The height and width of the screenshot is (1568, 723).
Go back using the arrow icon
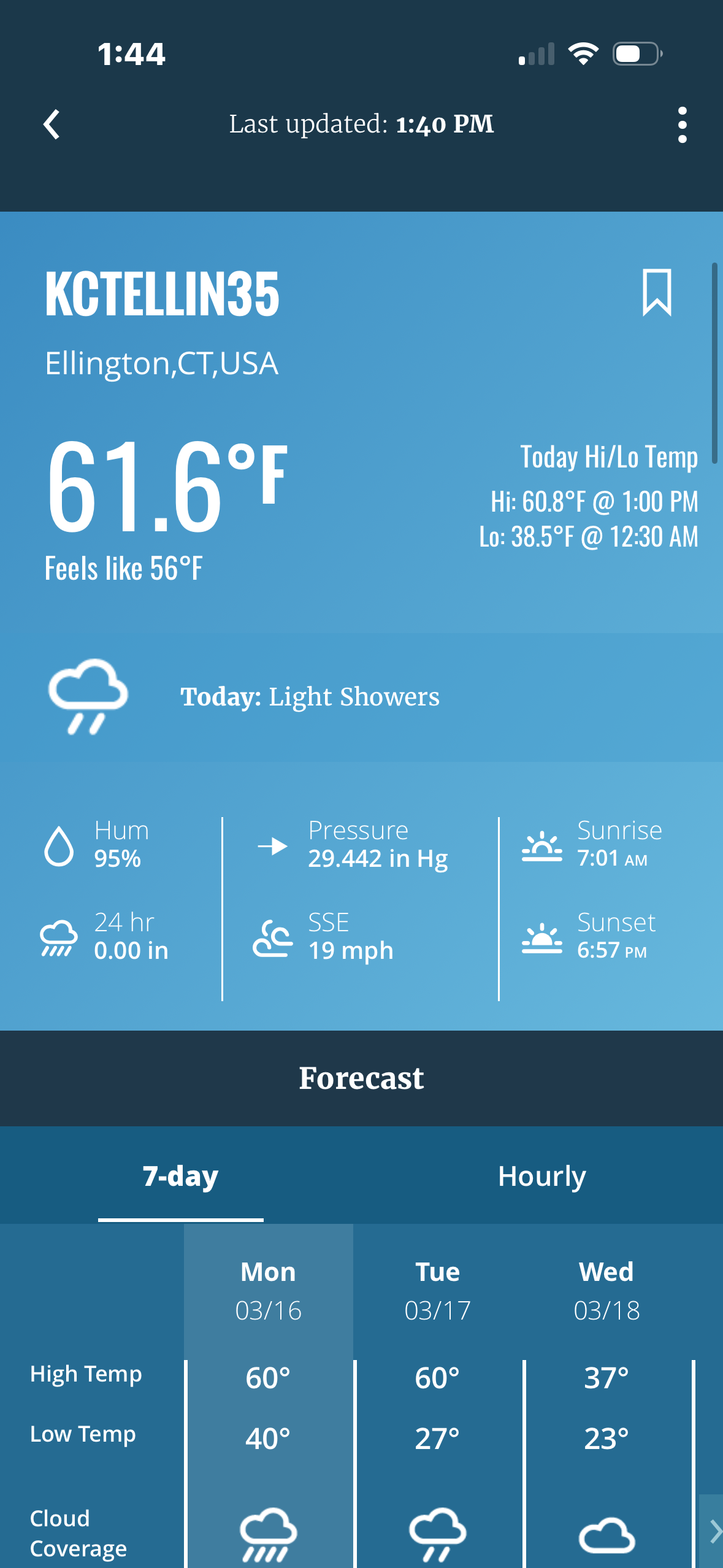point(52,125)
